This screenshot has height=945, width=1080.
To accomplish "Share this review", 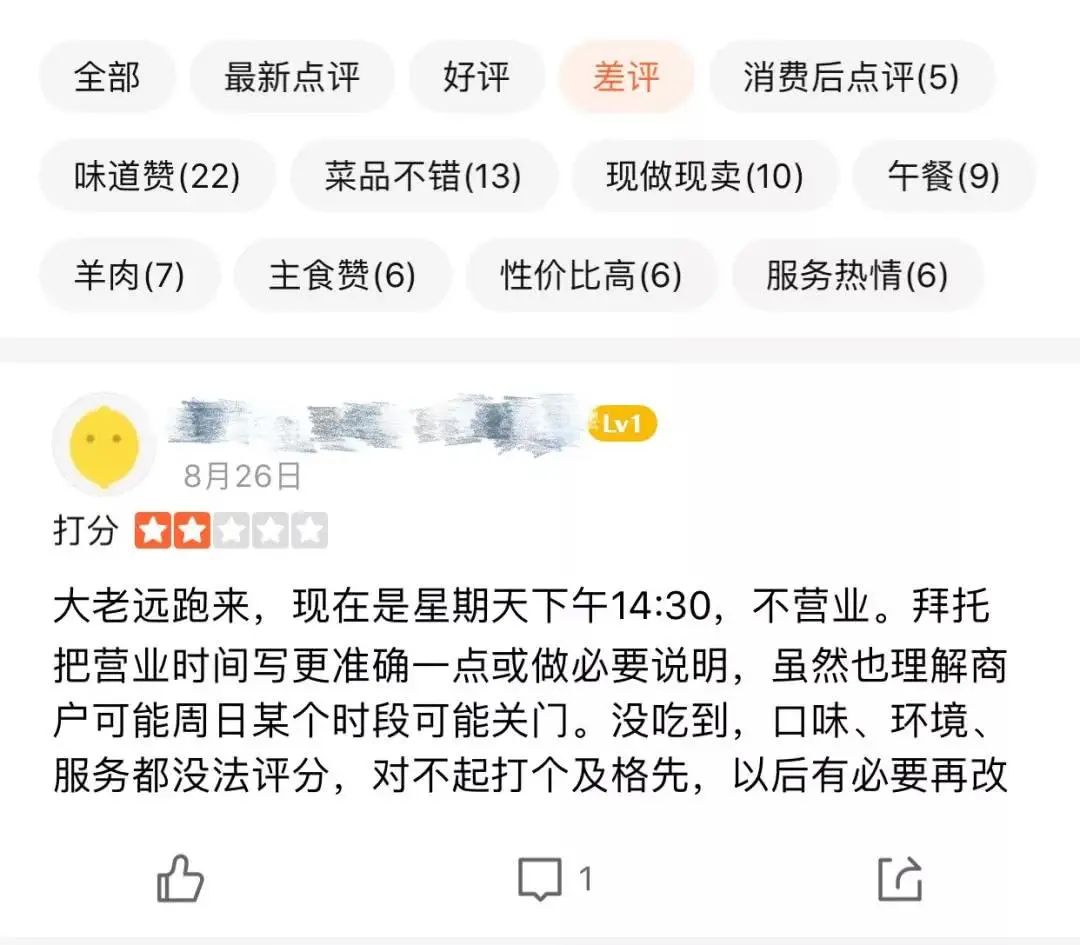I will tap(899, 879).
